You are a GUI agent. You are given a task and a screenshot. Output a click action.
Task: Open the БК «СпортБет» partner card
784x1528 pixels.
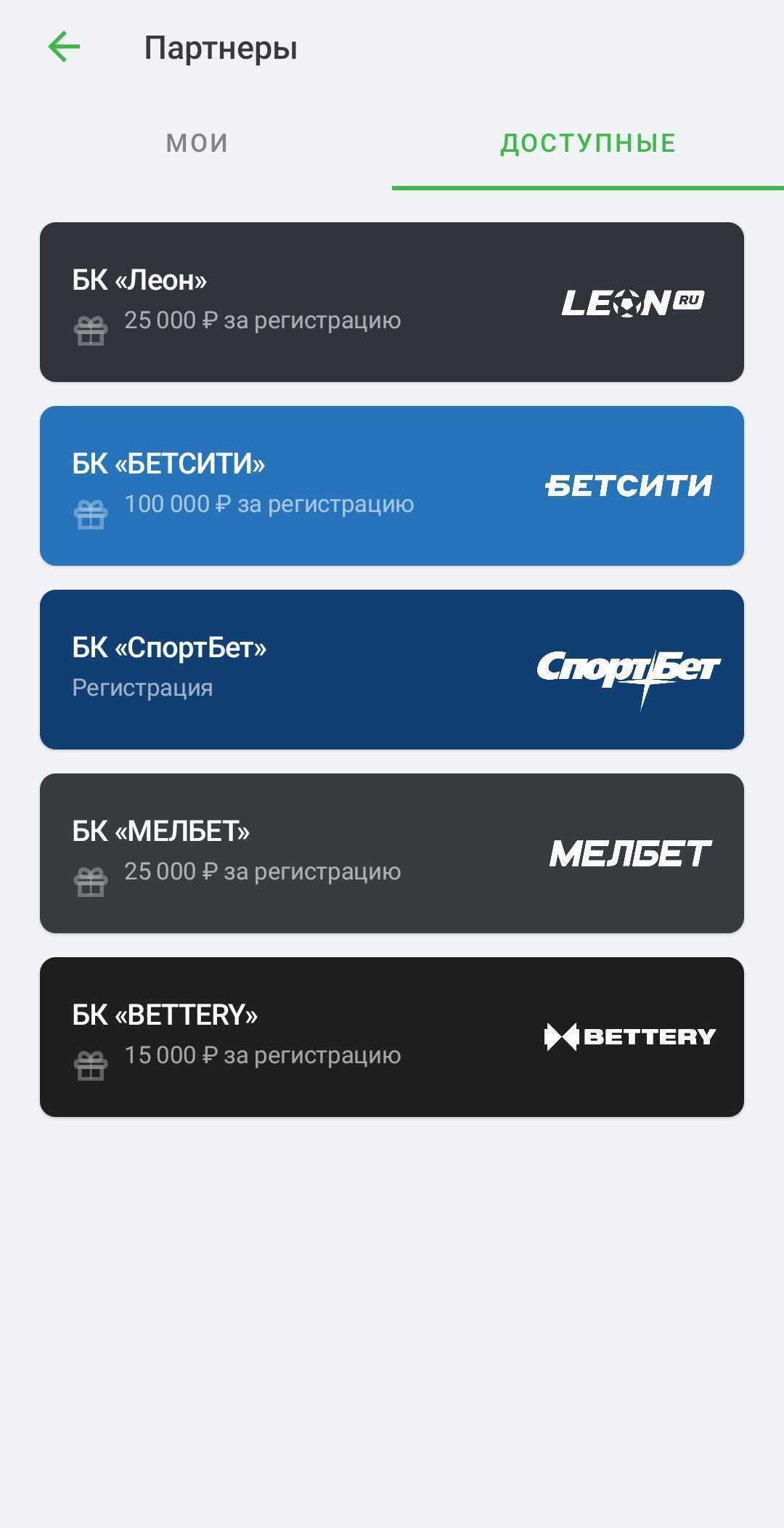click(x=392, y=670)
